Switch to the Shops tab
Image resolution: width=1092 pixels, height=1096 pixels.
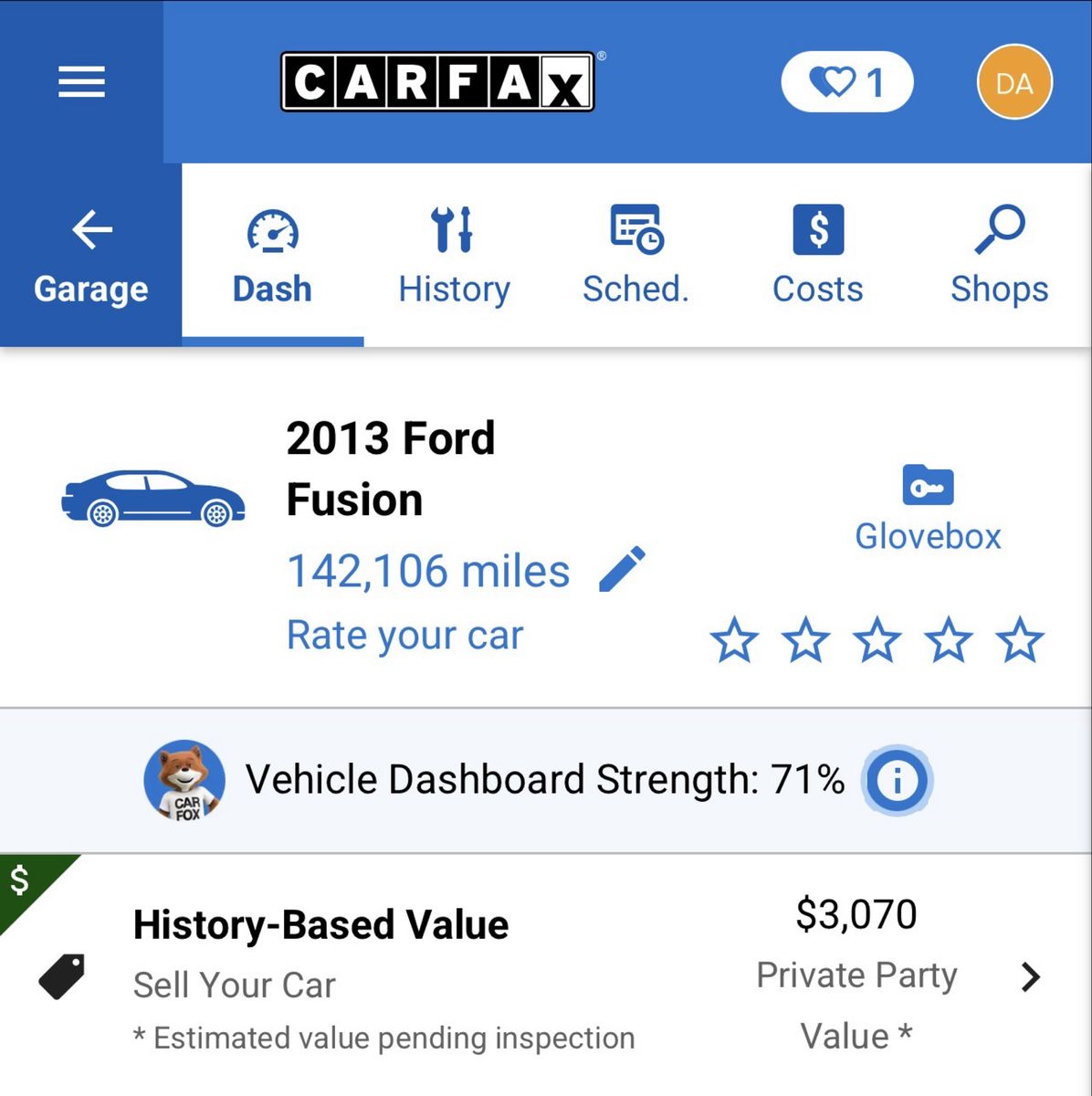(x=999, y=257)
